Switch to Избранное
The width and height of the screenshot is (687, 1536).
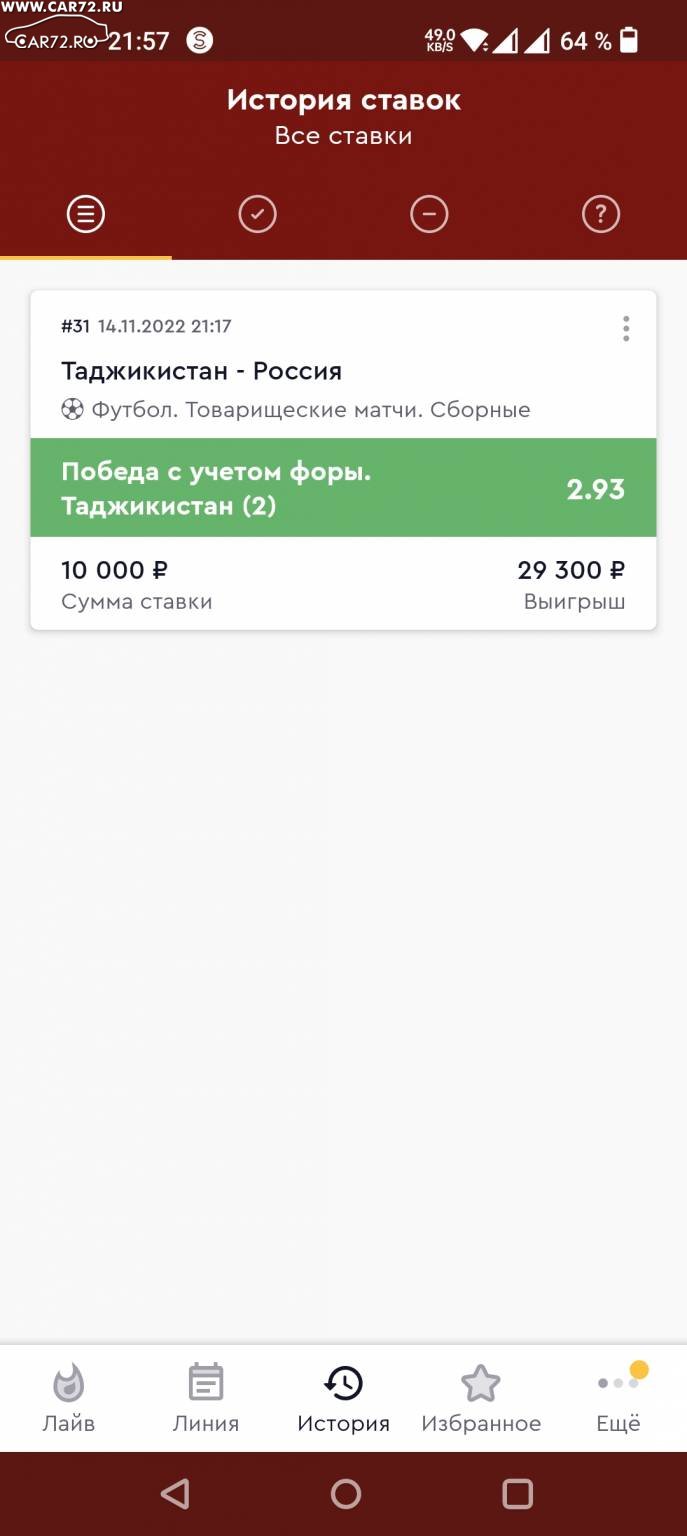tap(481, 1398)
